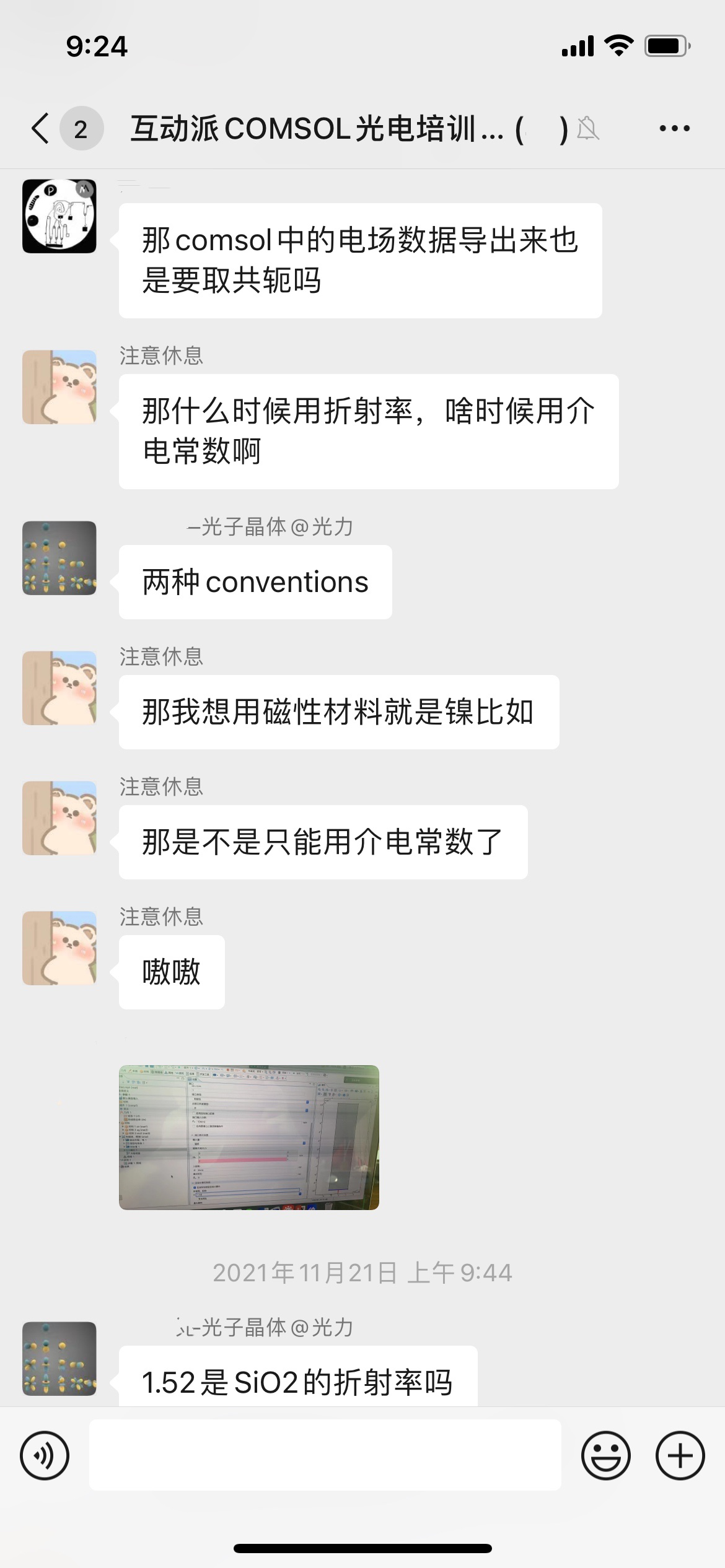Open the plus attachments menu
This screenshot has height=1568, width=725.
680,1455
